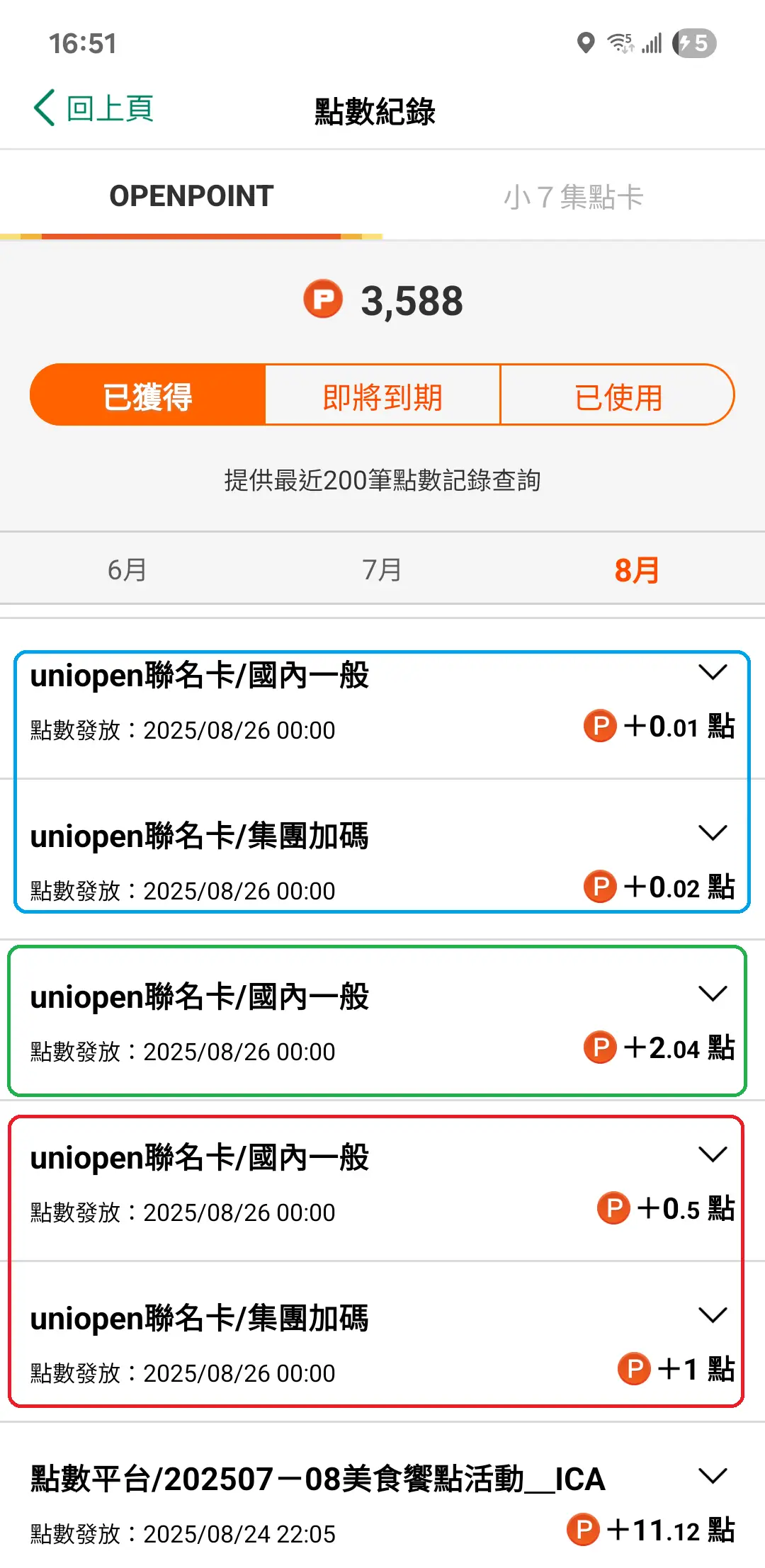Switch to the 小7集點卡 tab
Screen dimensions: 765x1568
[x=573, y=197]
